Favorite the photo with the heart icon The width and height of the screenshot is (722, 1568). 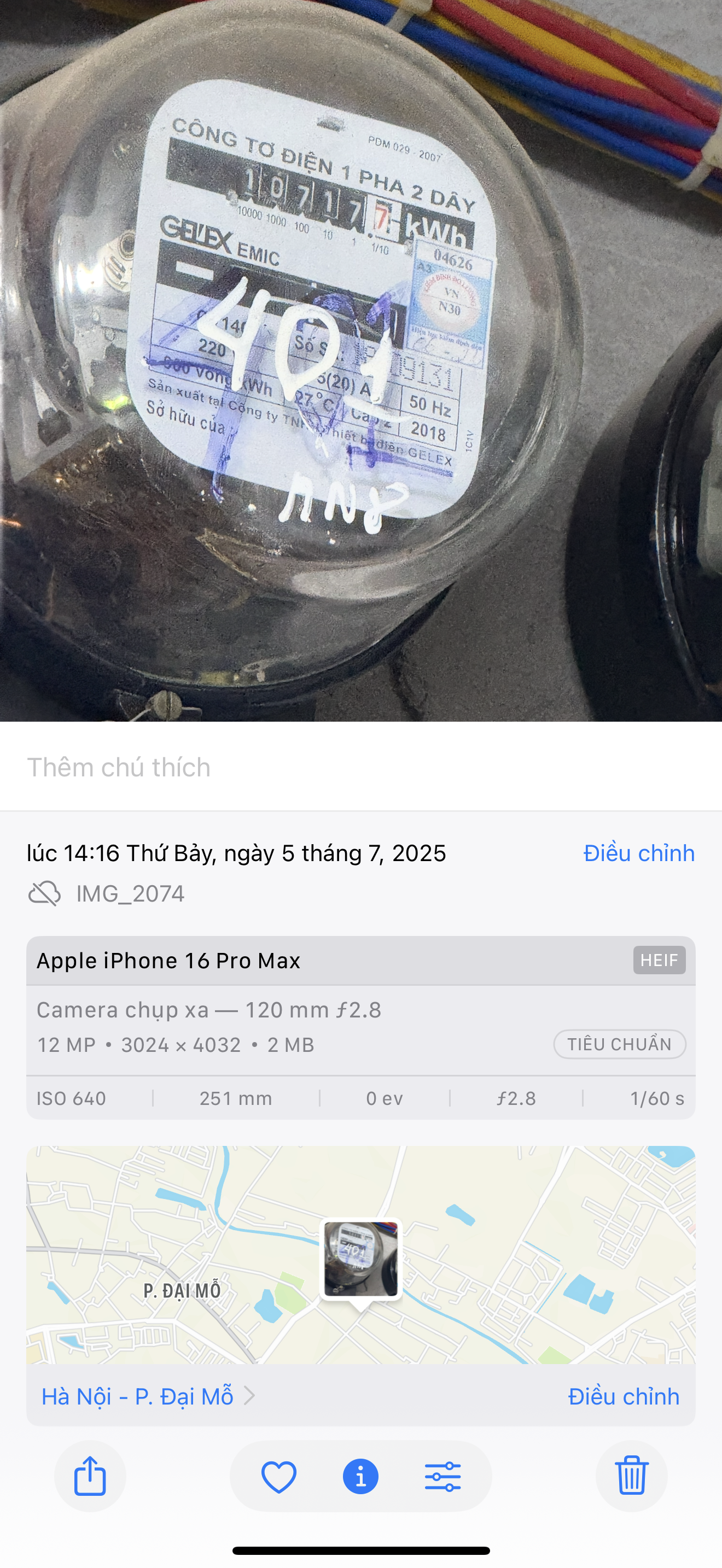coord(279,1476)
